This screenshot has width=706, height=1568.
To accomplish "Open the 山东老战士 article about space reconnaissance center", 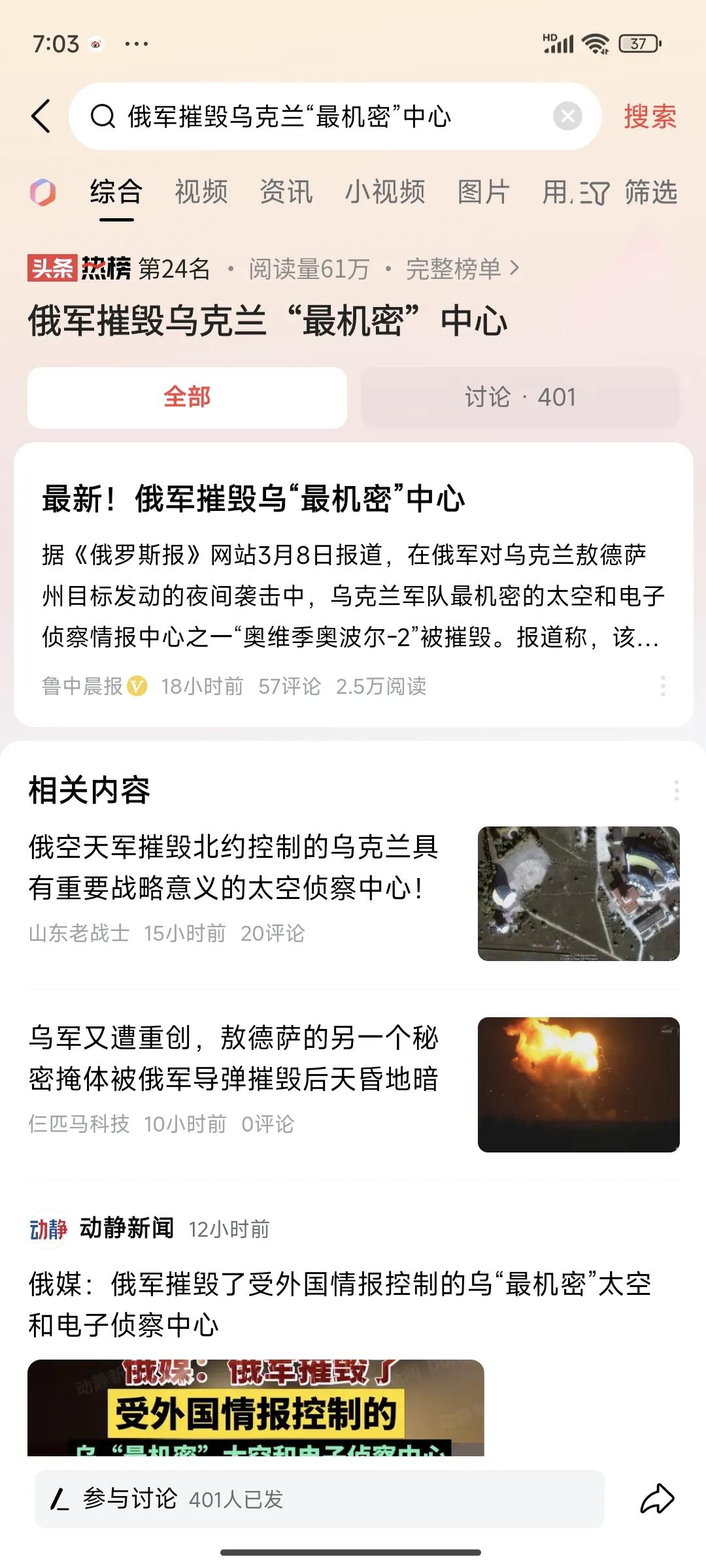I will point(353,893).
